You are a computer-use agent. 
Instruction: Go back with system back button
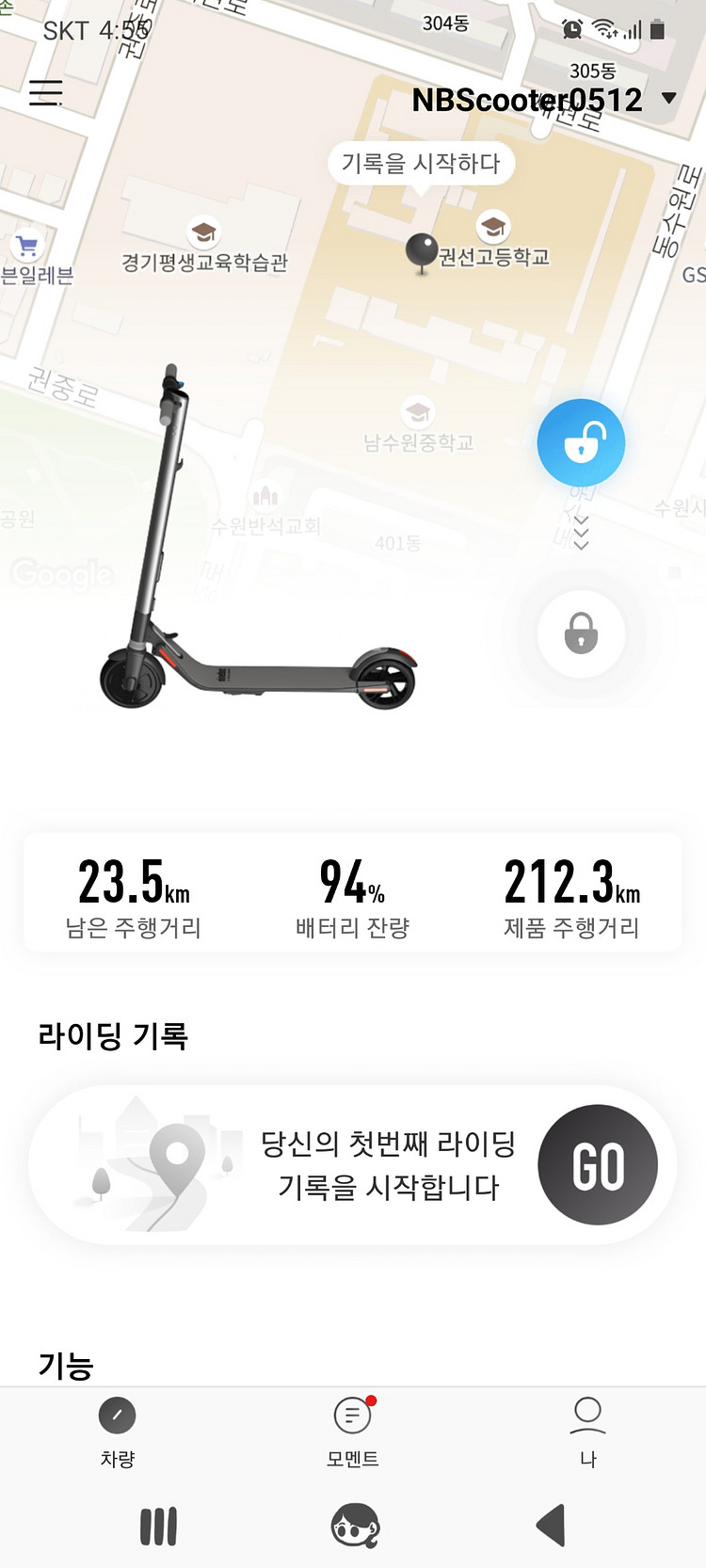click(x=552, y=1526)
